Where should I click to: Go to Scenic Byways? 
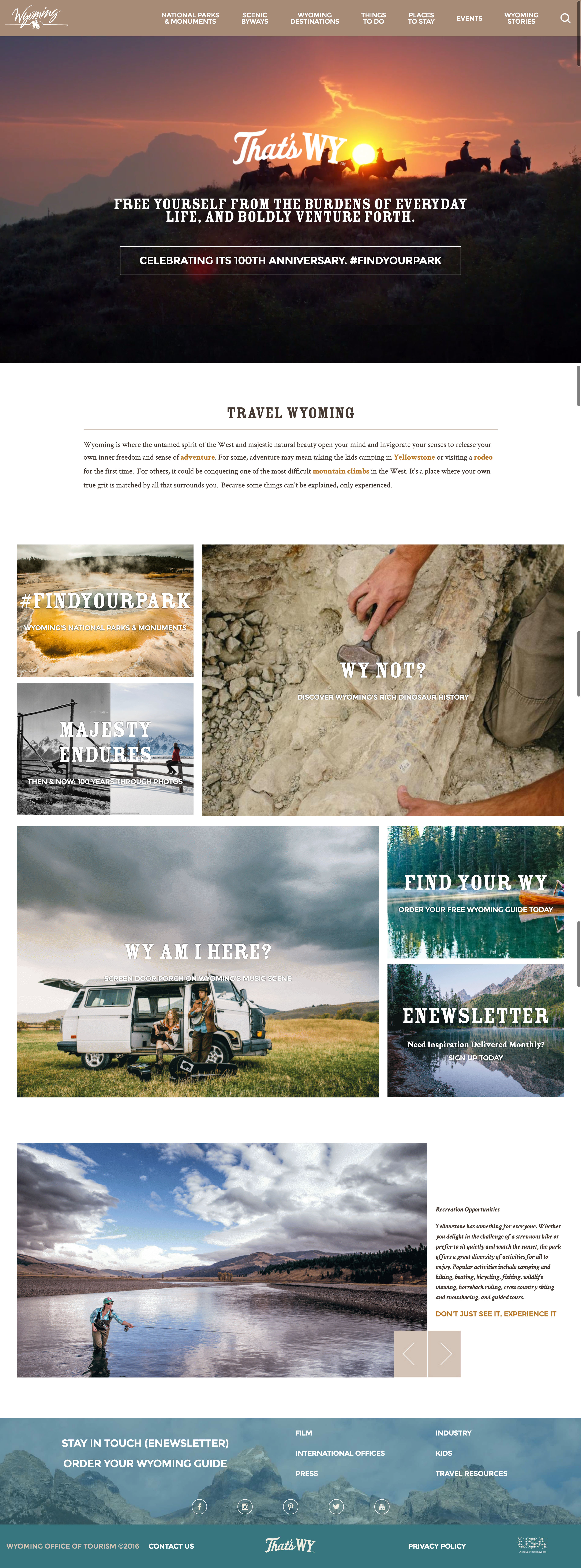(x=255, y=18)
